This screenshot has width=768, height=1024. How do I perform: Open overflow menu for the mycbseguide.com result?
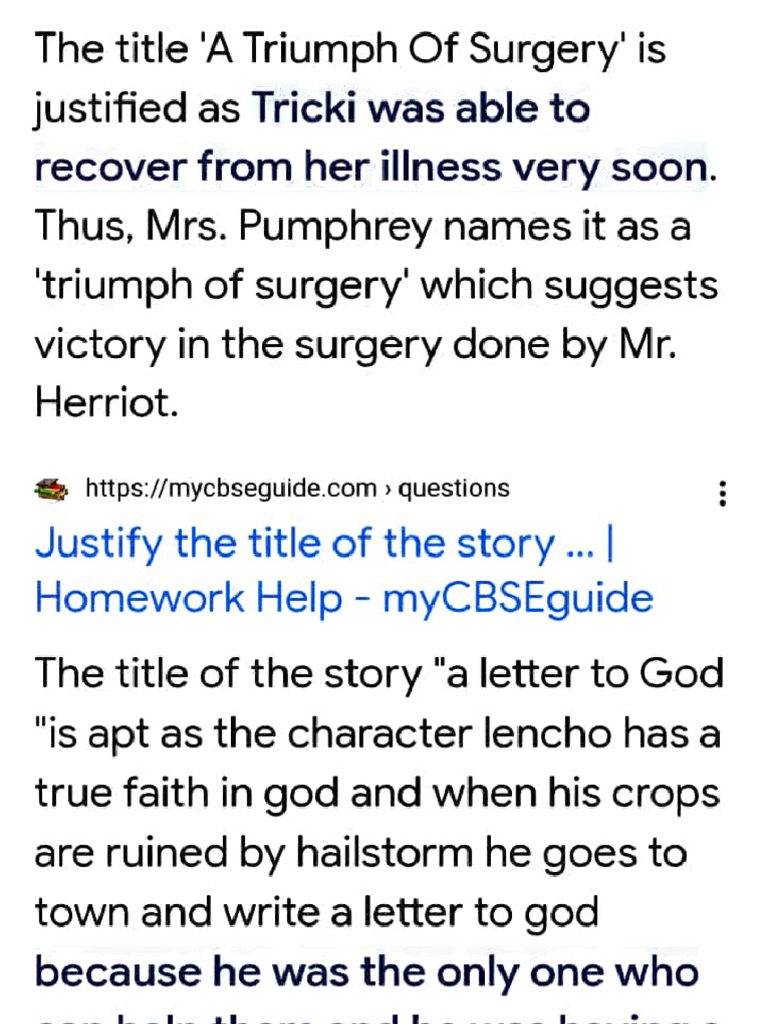(722, 493)
